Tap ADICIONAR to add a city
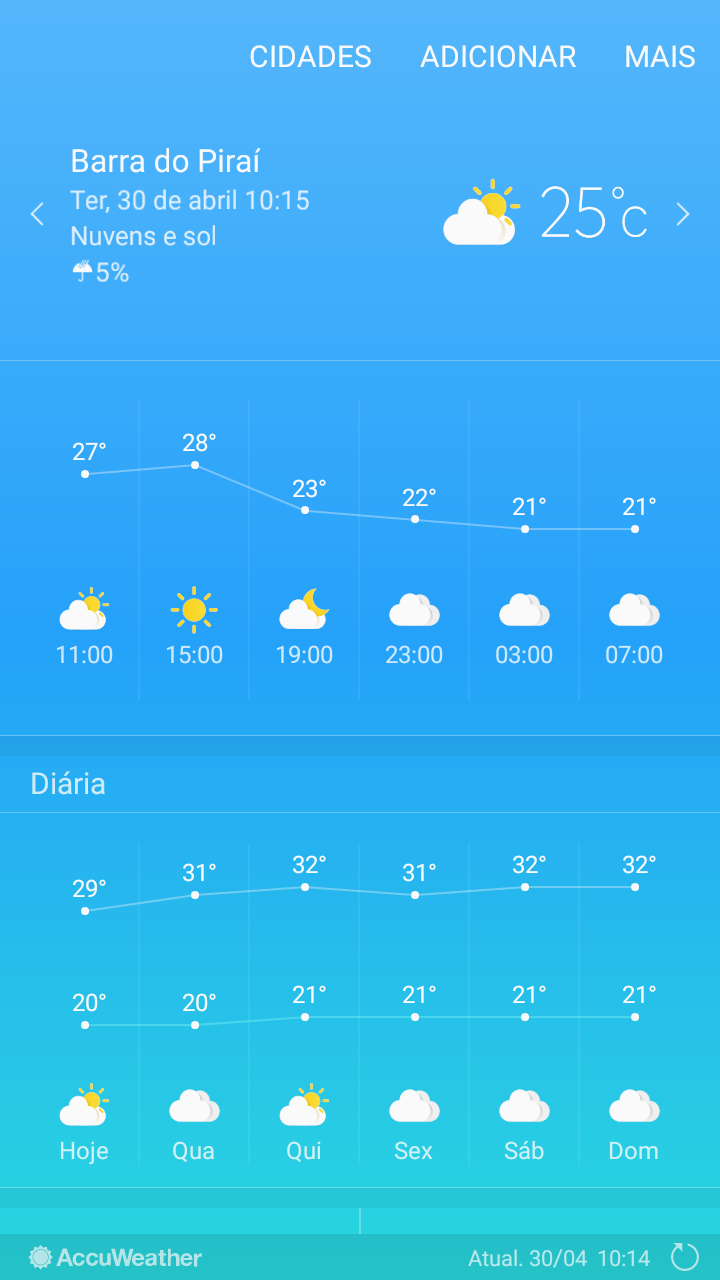 (x=498, y=57)
